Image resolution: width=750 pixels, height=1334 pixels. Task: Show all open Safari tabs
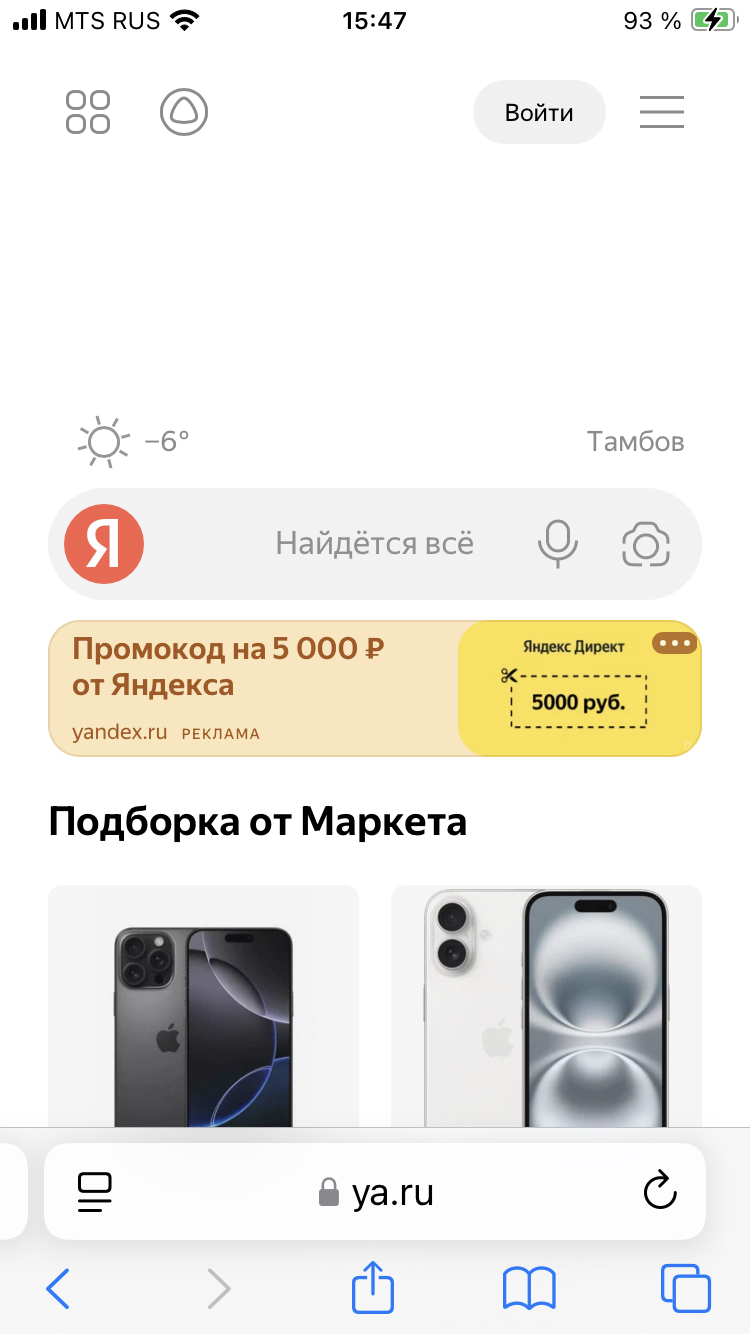[x=686, y=1288]
